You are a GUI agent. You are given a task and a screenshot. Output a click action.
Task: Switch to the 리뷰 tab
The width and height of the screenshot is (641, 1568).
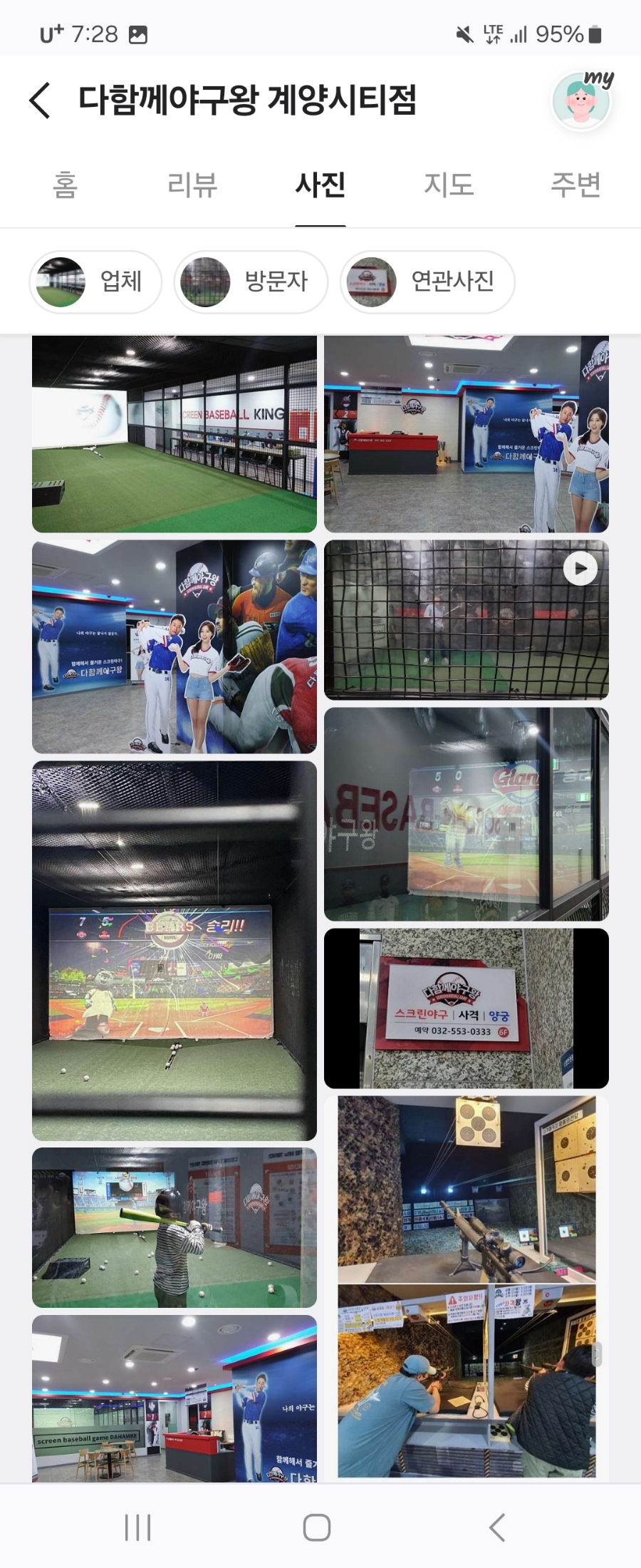[192, 185]
